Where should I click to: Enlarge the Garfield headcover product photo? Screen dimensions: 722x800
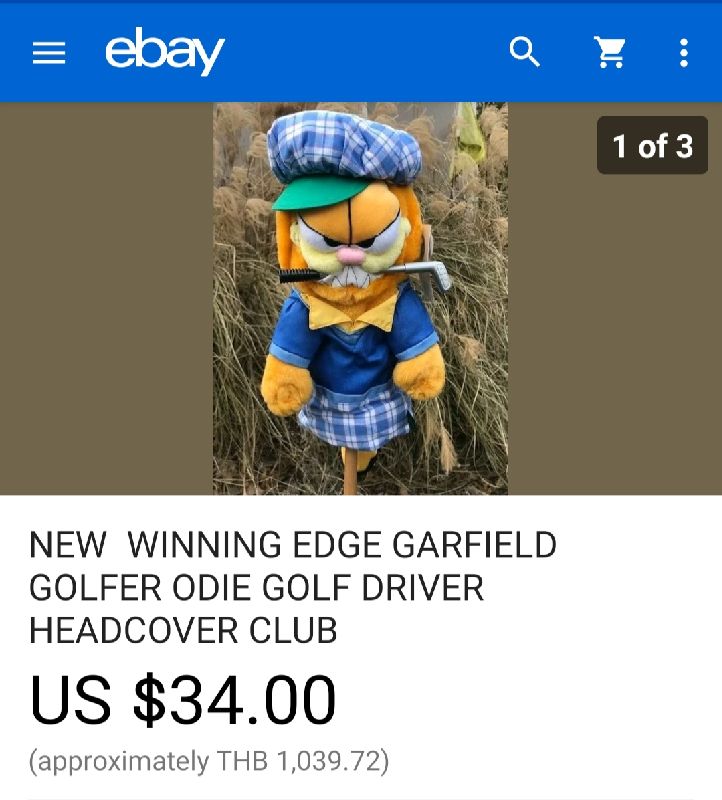coord(360,298)
